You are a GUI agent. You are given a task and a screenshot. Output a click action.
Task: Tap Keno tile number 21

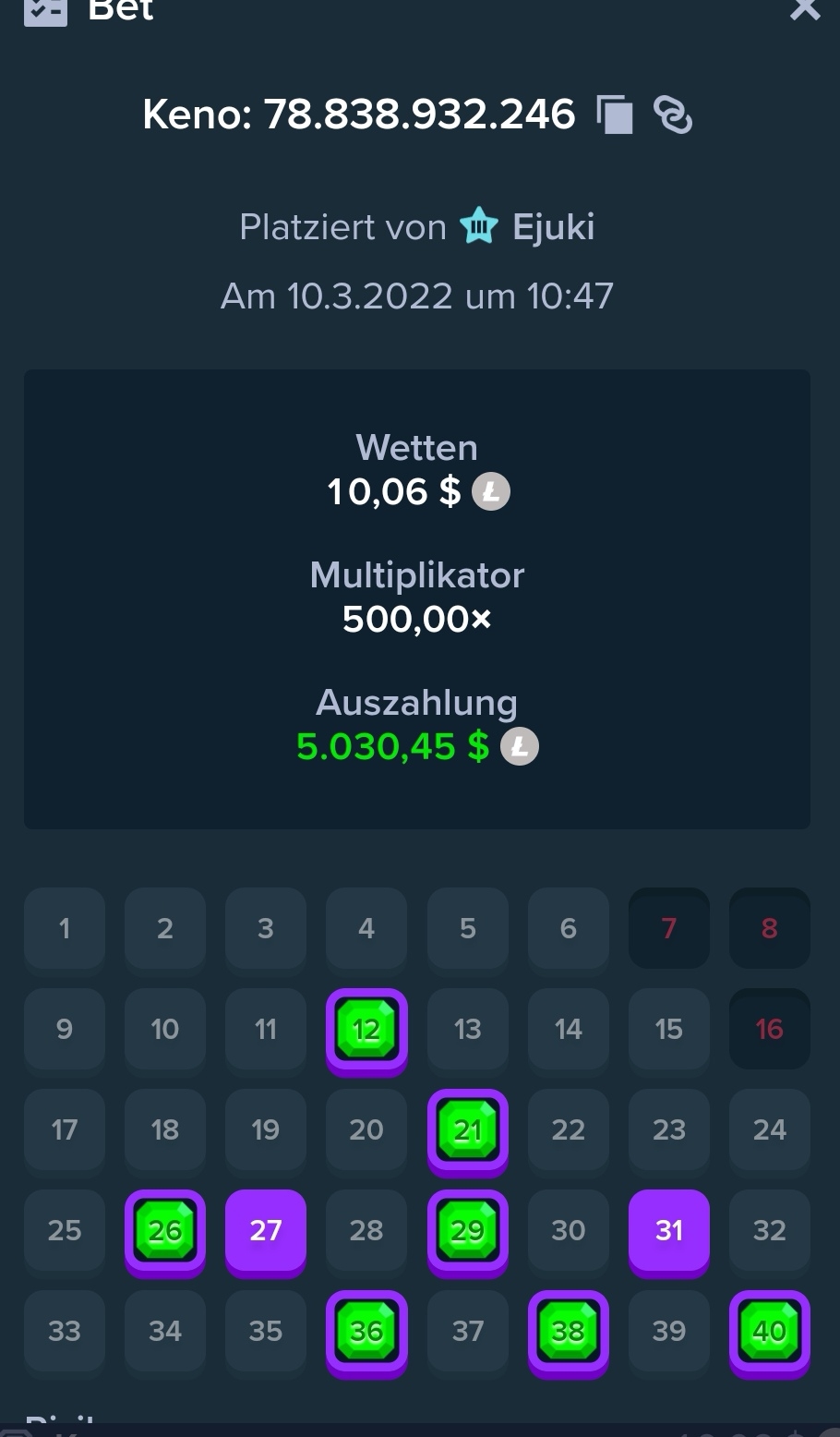[x=468, y=1132]
